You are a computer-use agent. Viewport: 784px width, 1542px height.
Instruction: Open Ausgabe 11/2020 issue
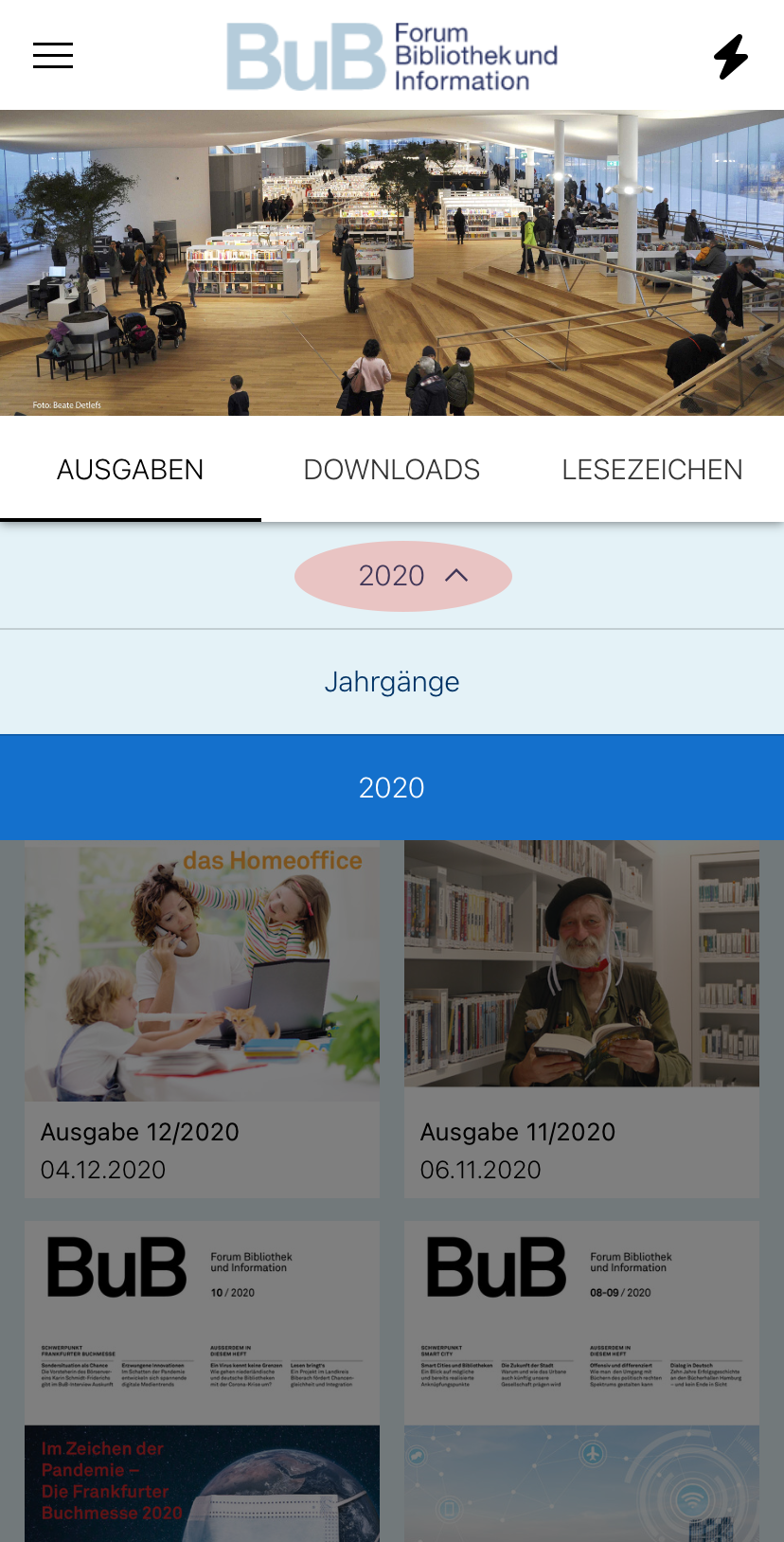click(x=581, y=1019)
